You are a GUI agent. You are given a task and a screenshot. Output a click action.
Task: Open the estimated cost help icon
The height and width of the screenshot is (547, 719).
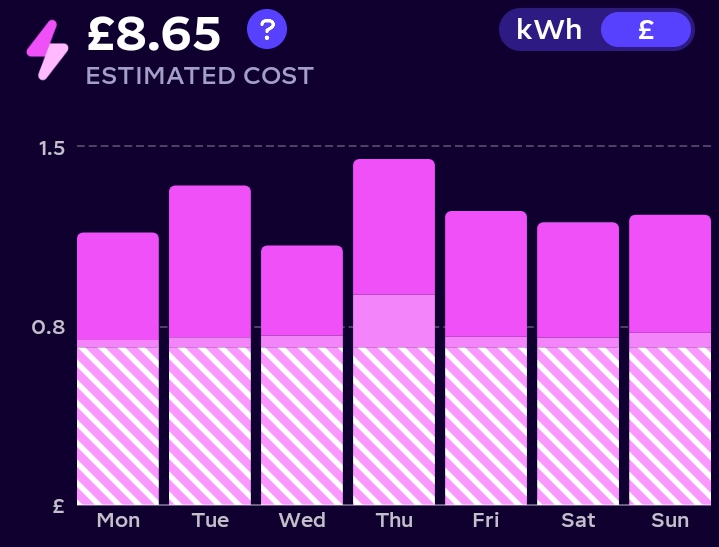(267, 29)
